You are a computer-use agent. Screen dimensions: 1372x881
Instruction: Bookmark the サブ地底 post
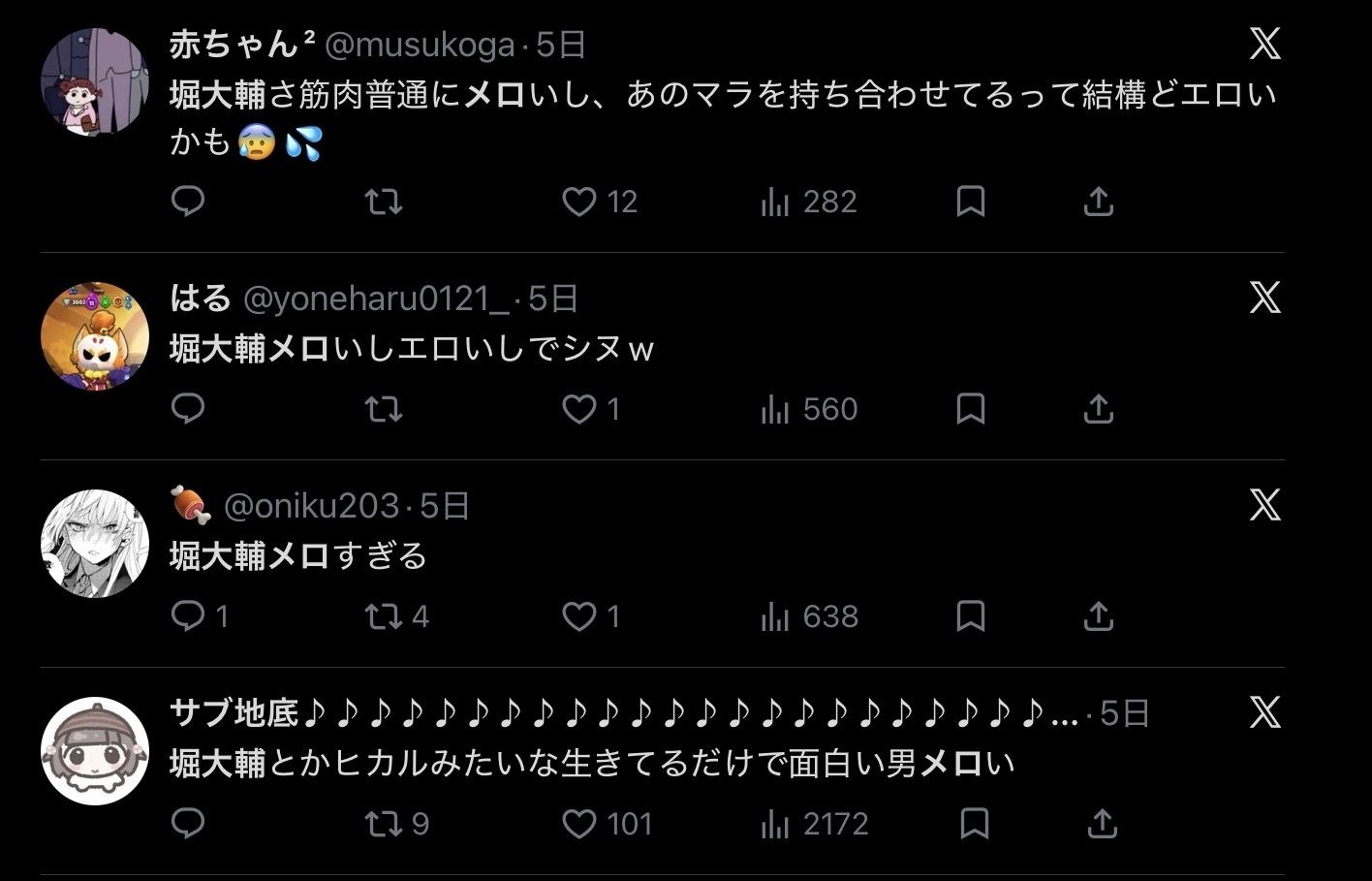click(x=974, y=824)
